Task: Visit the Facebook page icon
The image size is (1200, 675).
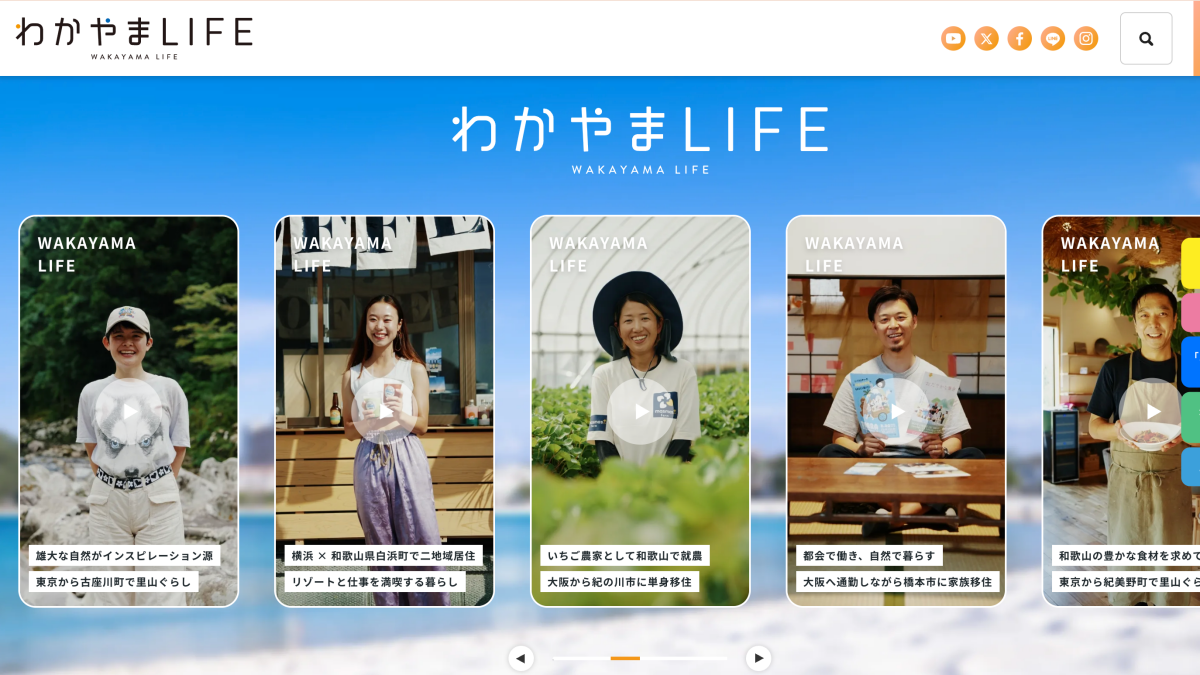Action: pos(1019,39)
